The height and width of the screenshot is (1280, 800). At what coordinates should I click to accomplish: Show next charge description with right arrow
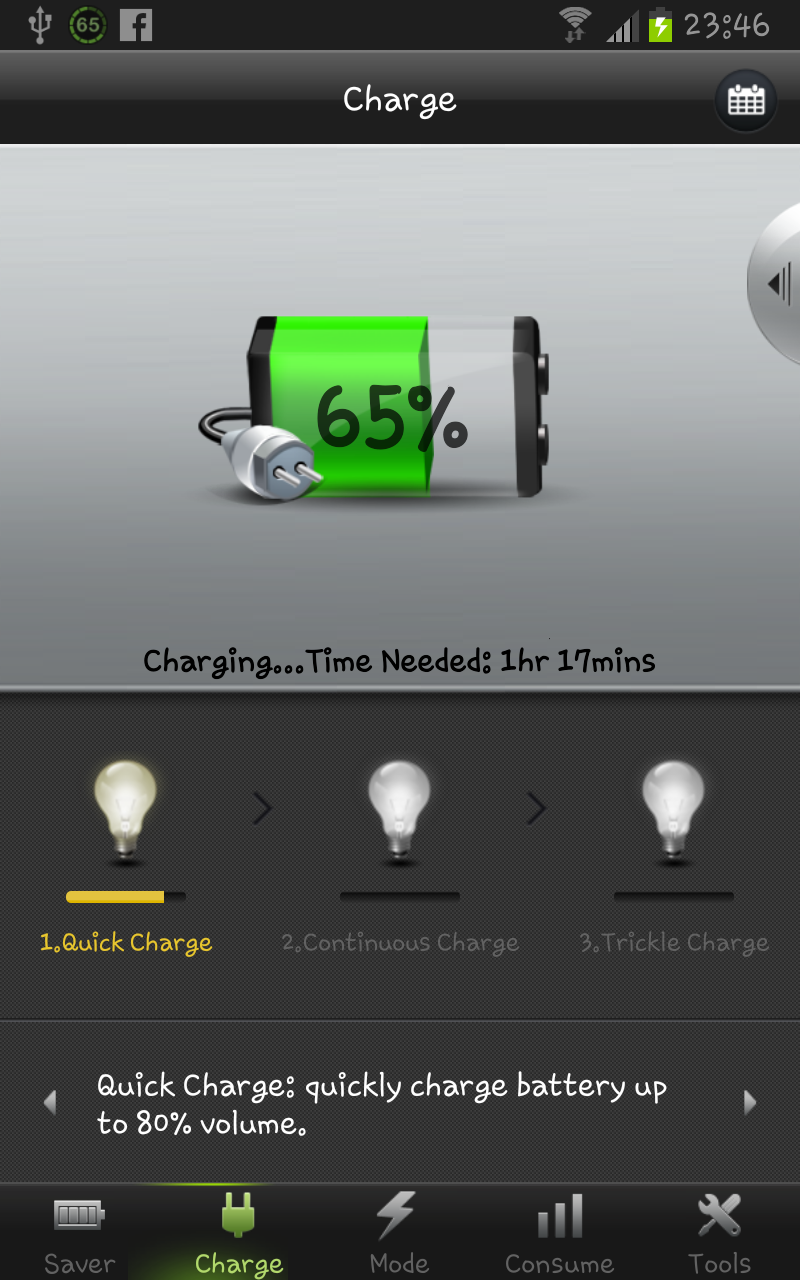tap(750, 1103)
